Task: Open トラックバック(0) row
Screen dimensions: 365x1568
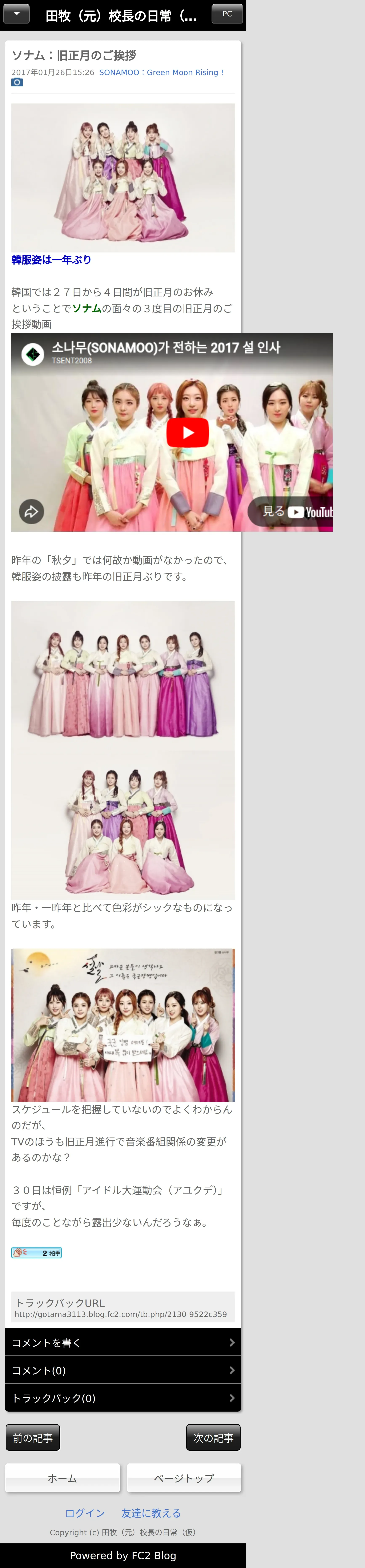Action: [123, 1398]
